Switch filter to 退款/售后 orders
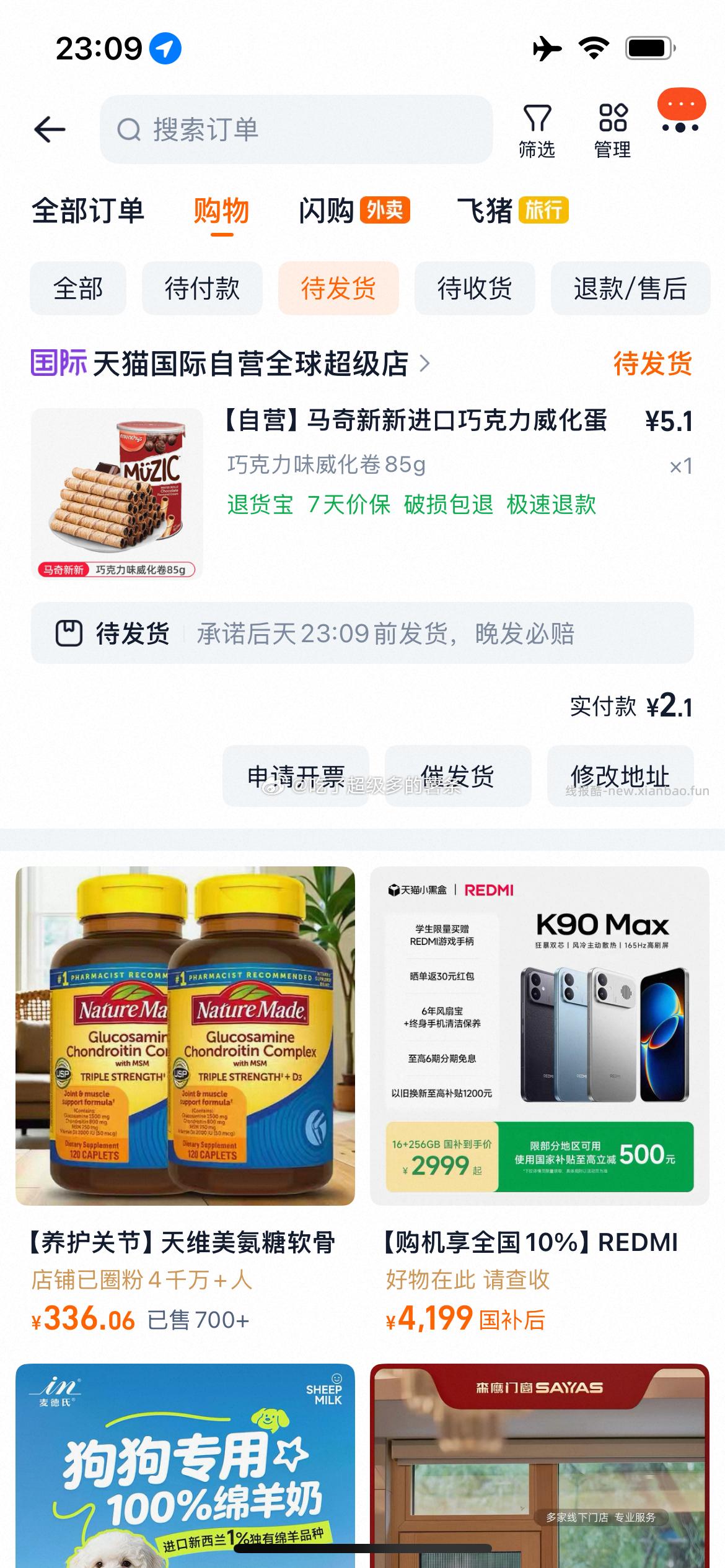Image resolution: width=725 pixels, height=1568 pixels. pyautogui.click(x=630, y=289)
